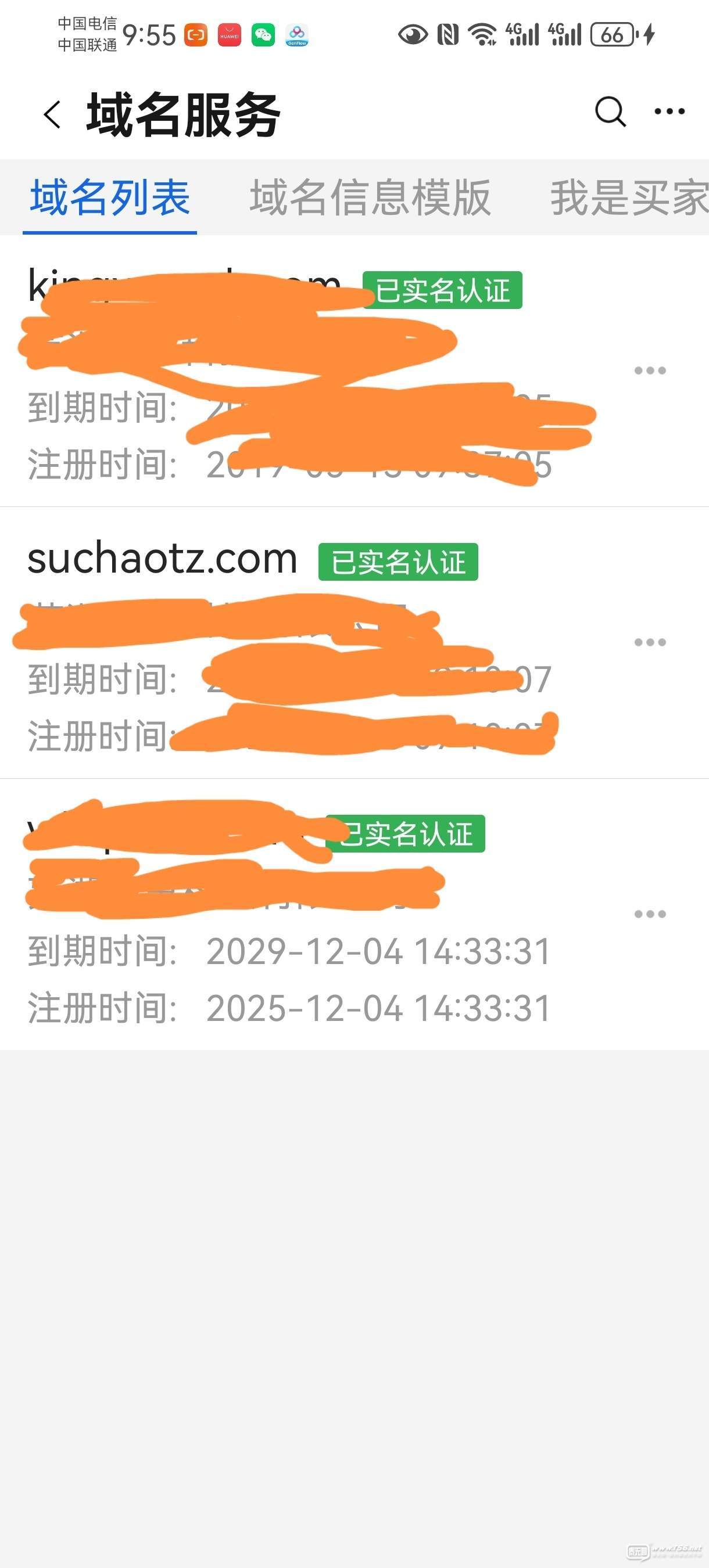
Task: Open the overflow menu in the app bar
Action: coord(669,112)
